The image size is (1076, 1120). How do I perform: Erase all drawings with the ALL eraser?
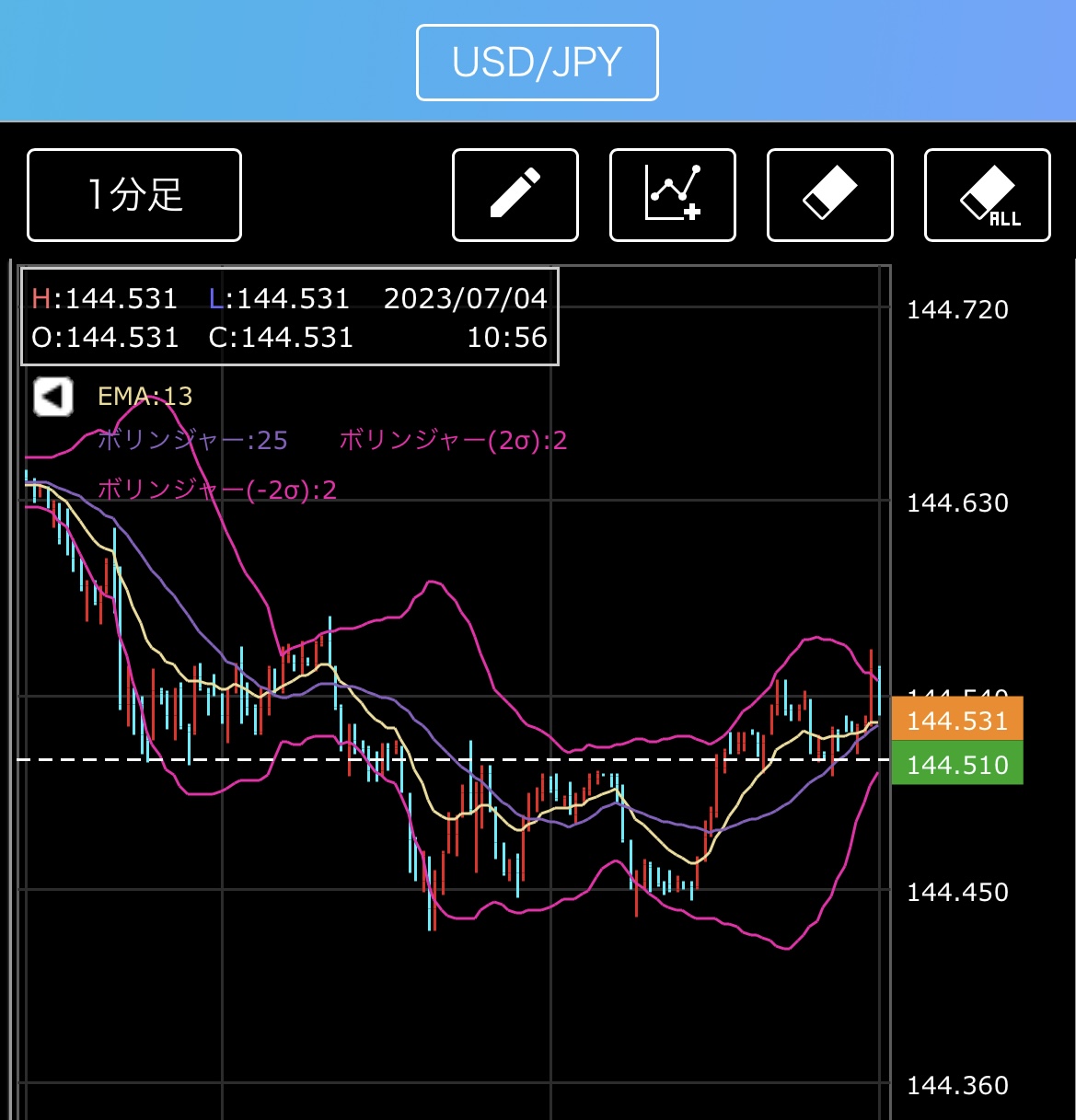988,195
